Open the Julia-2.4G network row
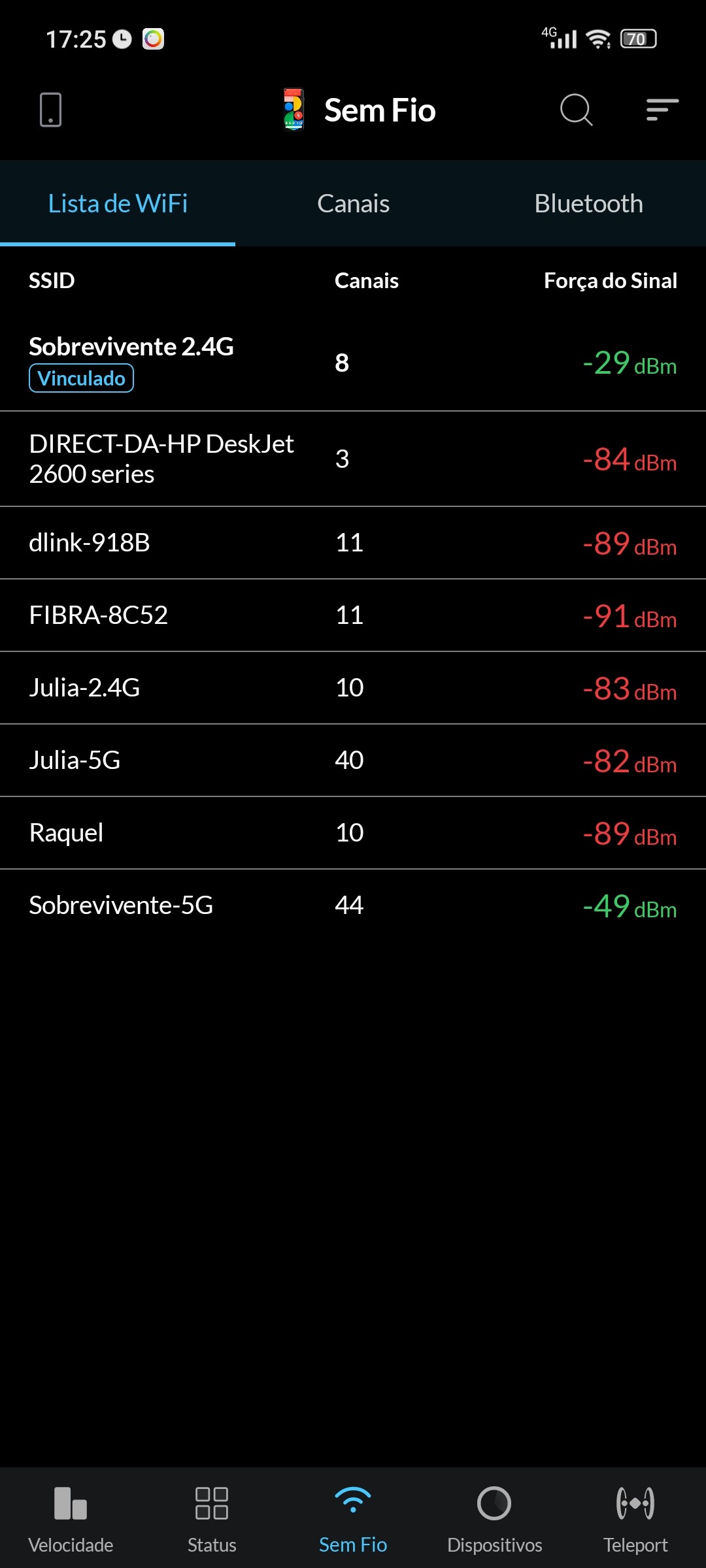706x1568 pixels. 353,688
